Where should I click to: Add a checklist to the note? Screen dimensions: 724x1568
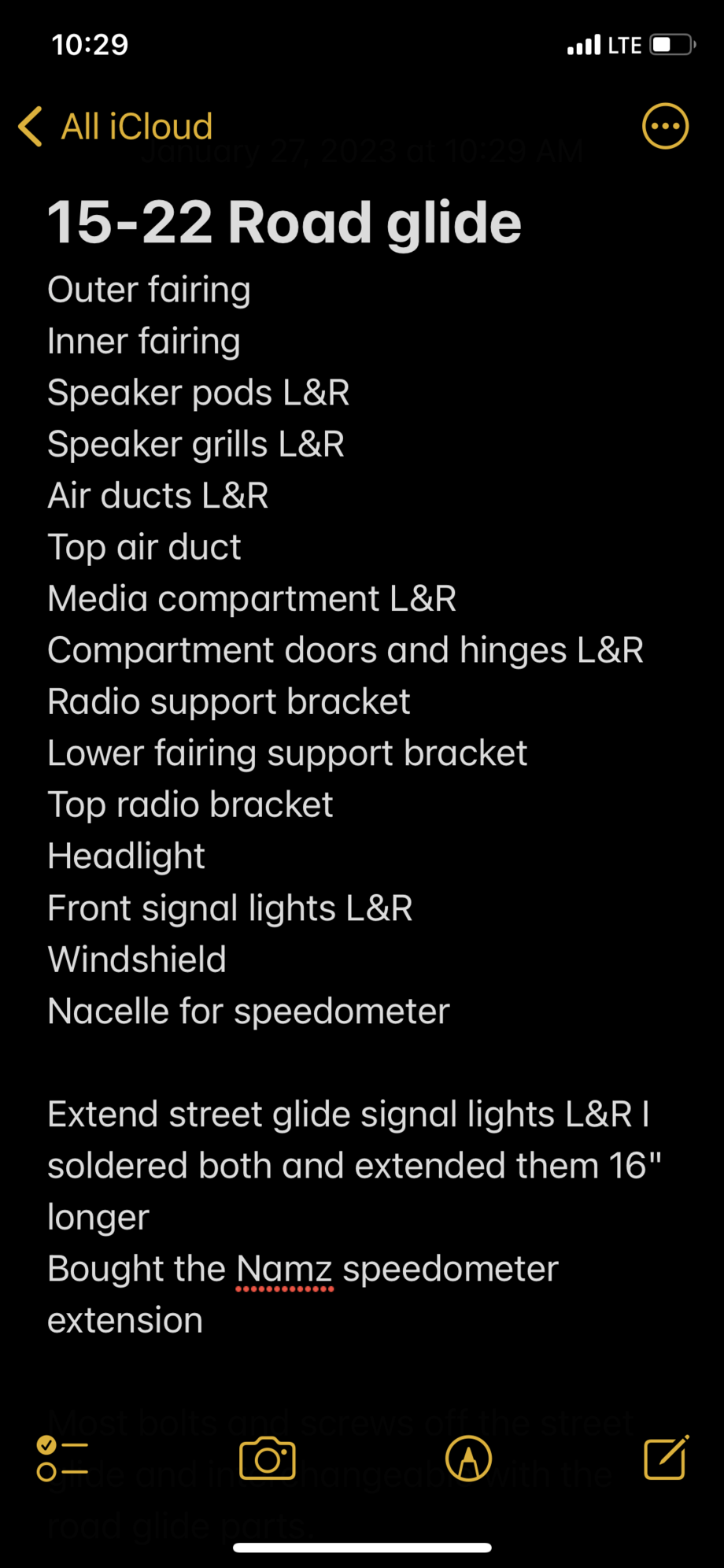pos(62,1459)
